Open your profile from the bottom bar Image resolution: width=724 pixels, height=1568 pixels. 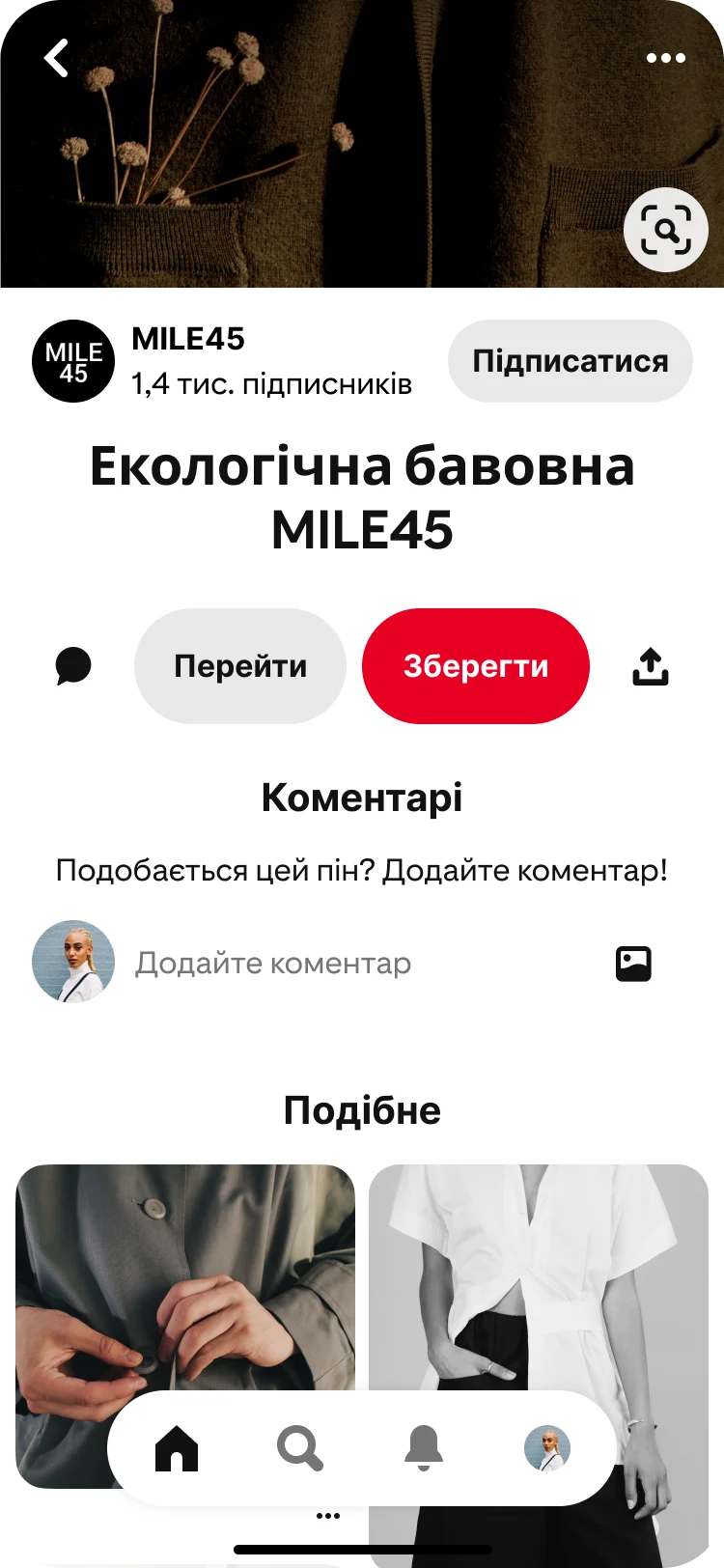coord(547,1447)
